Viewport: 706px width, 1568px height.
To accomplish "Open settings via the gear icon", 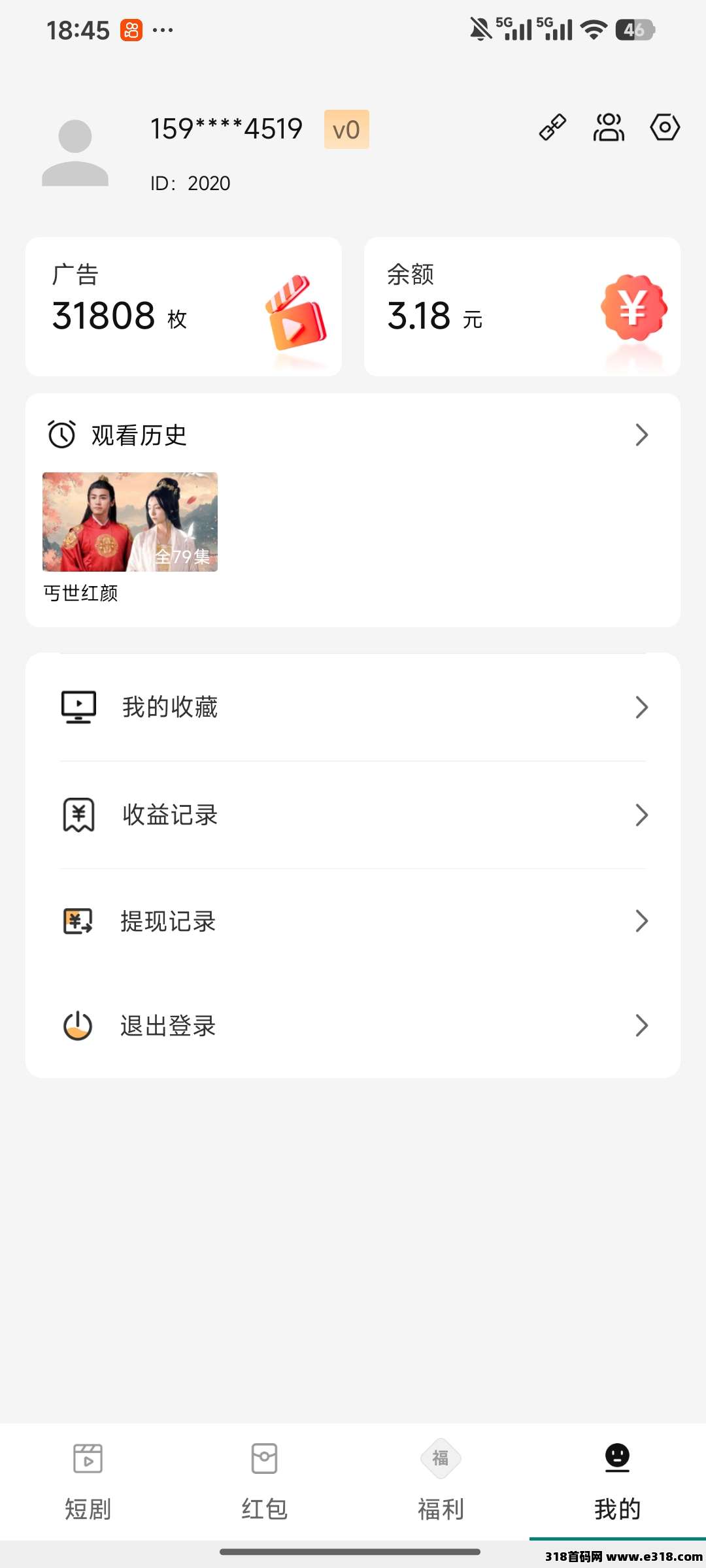I will [x=665, y=128].
